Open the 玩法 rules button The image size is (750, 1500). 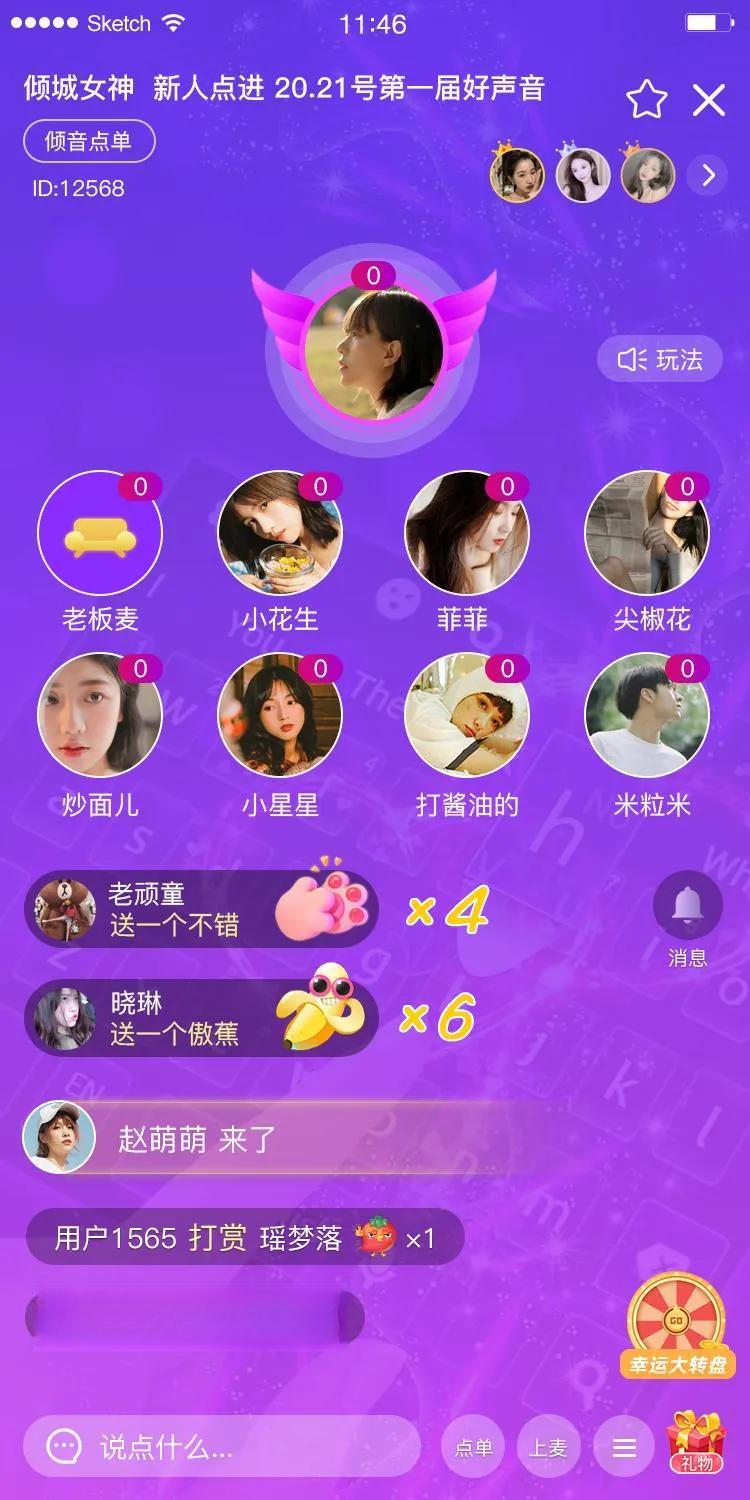[660, 359]
